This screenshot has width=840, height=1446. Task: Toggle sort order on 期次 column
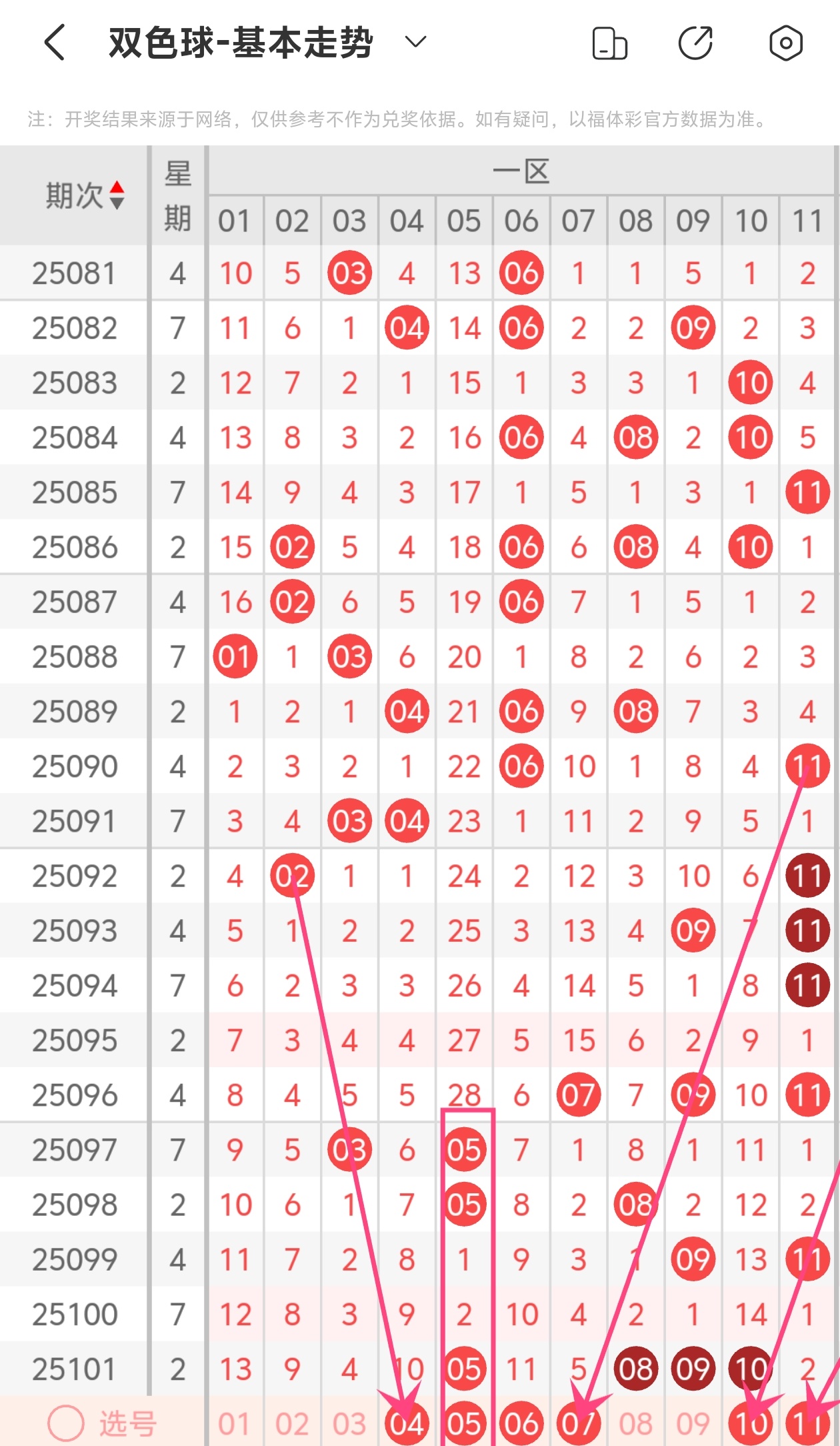117,195
